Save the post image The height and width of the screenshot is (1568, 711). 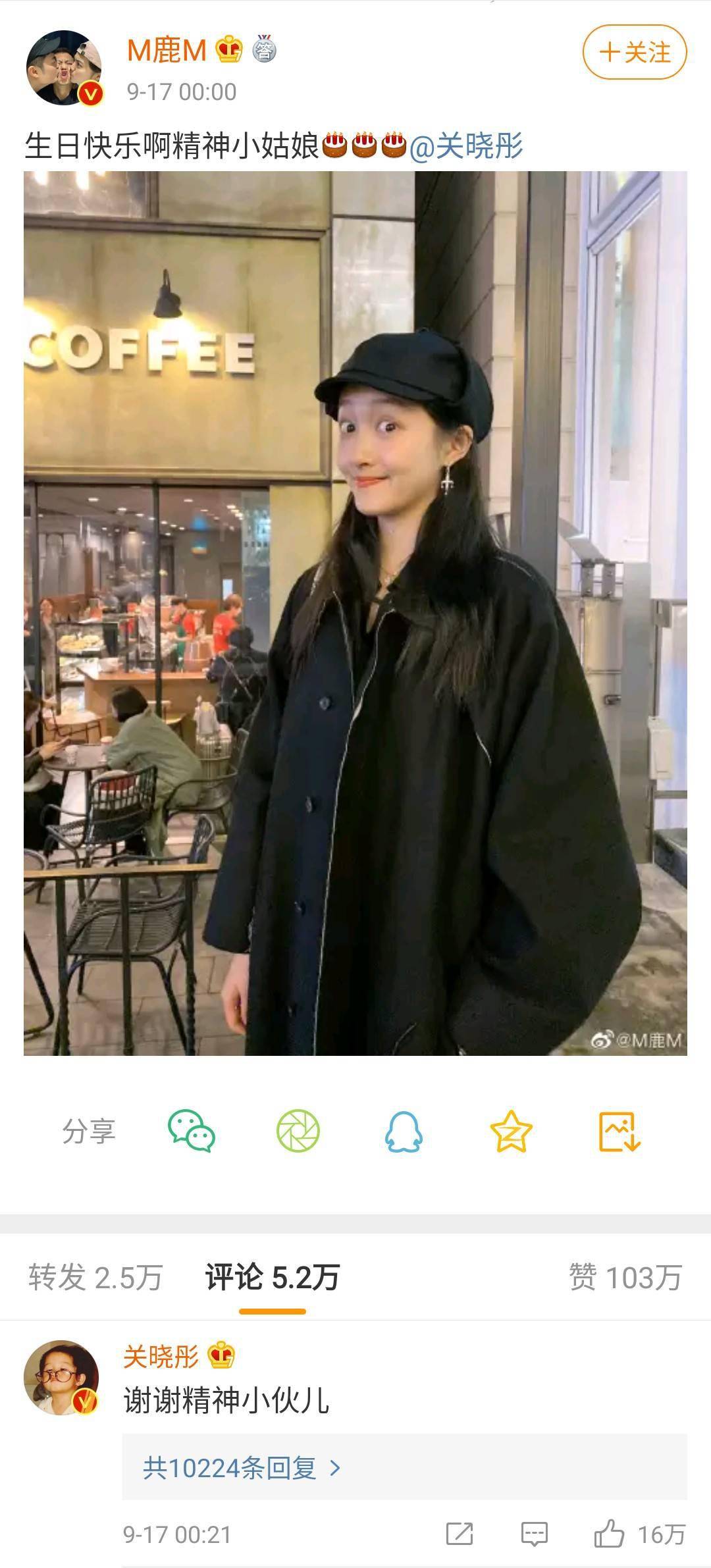tap(619, 1131)
